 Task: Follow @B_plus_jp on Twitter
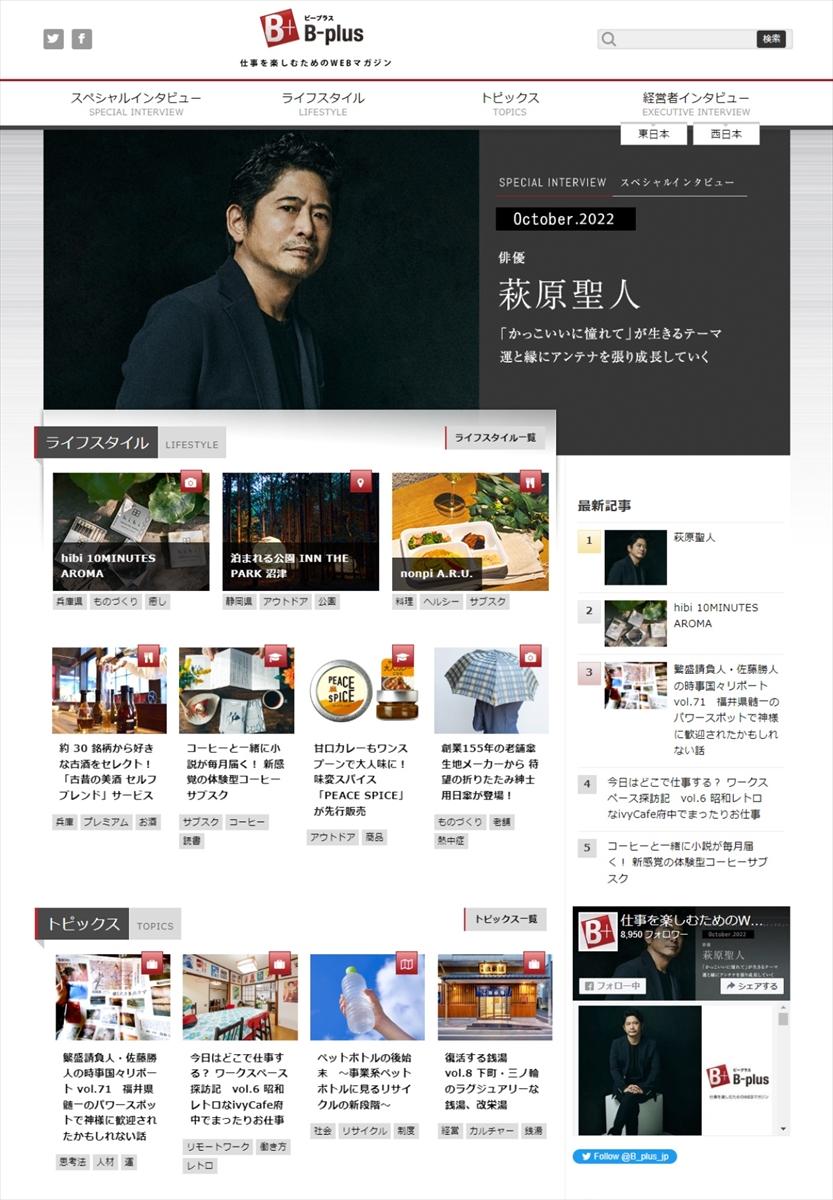(x=626, y=1156)
